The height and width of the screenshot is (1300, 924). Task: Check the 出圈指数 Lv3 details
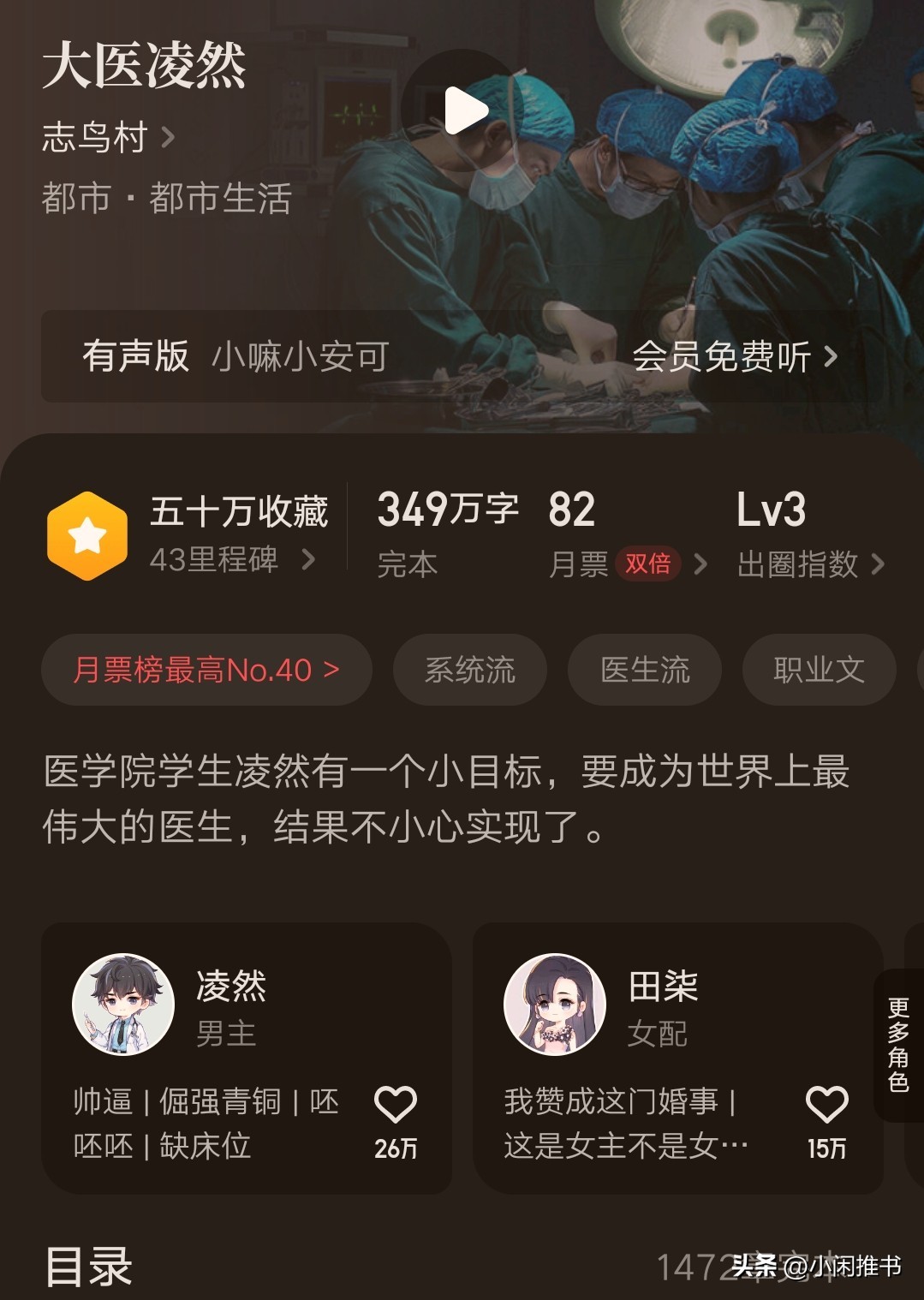click(809, 564)
